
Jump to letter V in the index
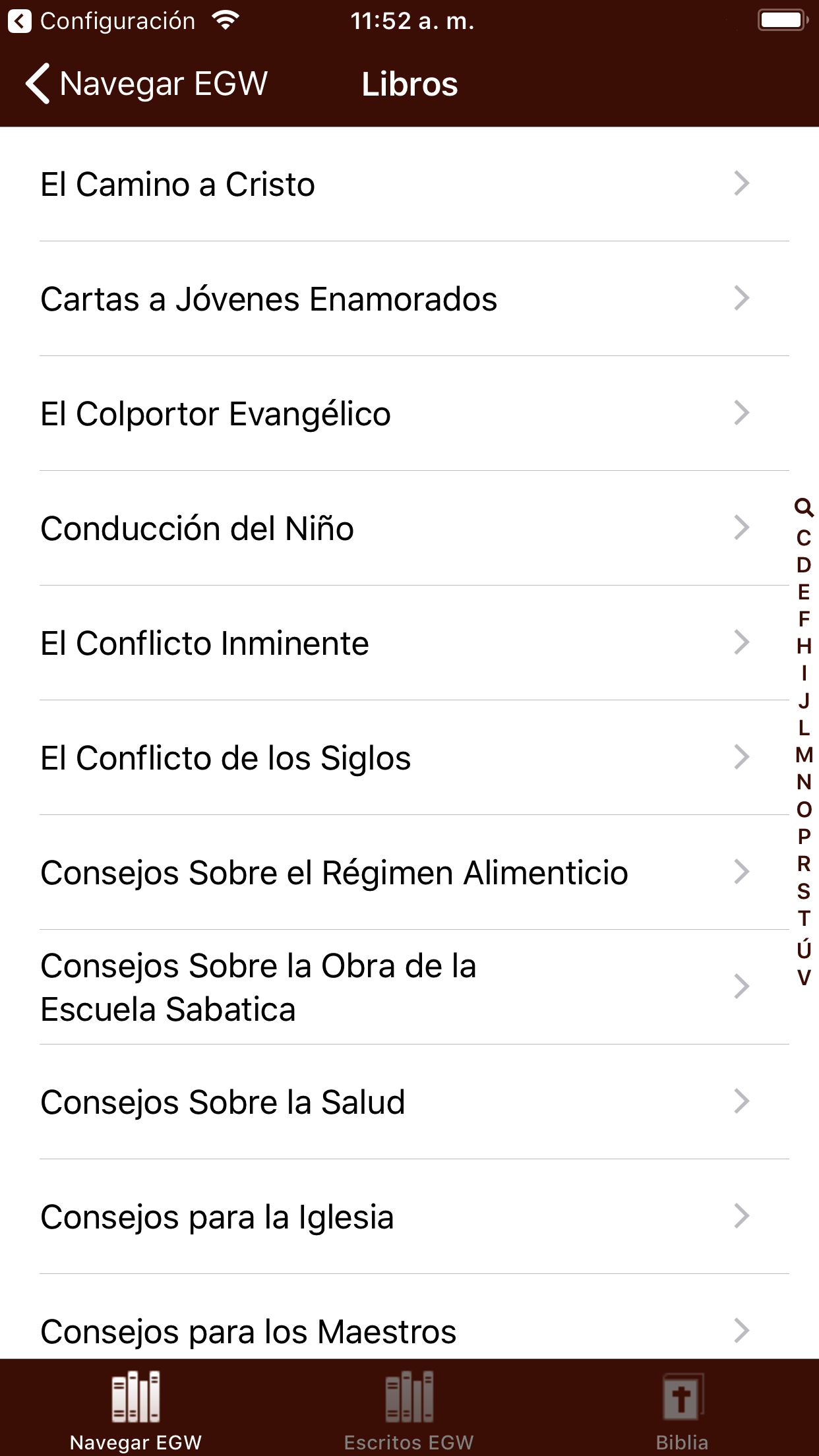point(803,977)
